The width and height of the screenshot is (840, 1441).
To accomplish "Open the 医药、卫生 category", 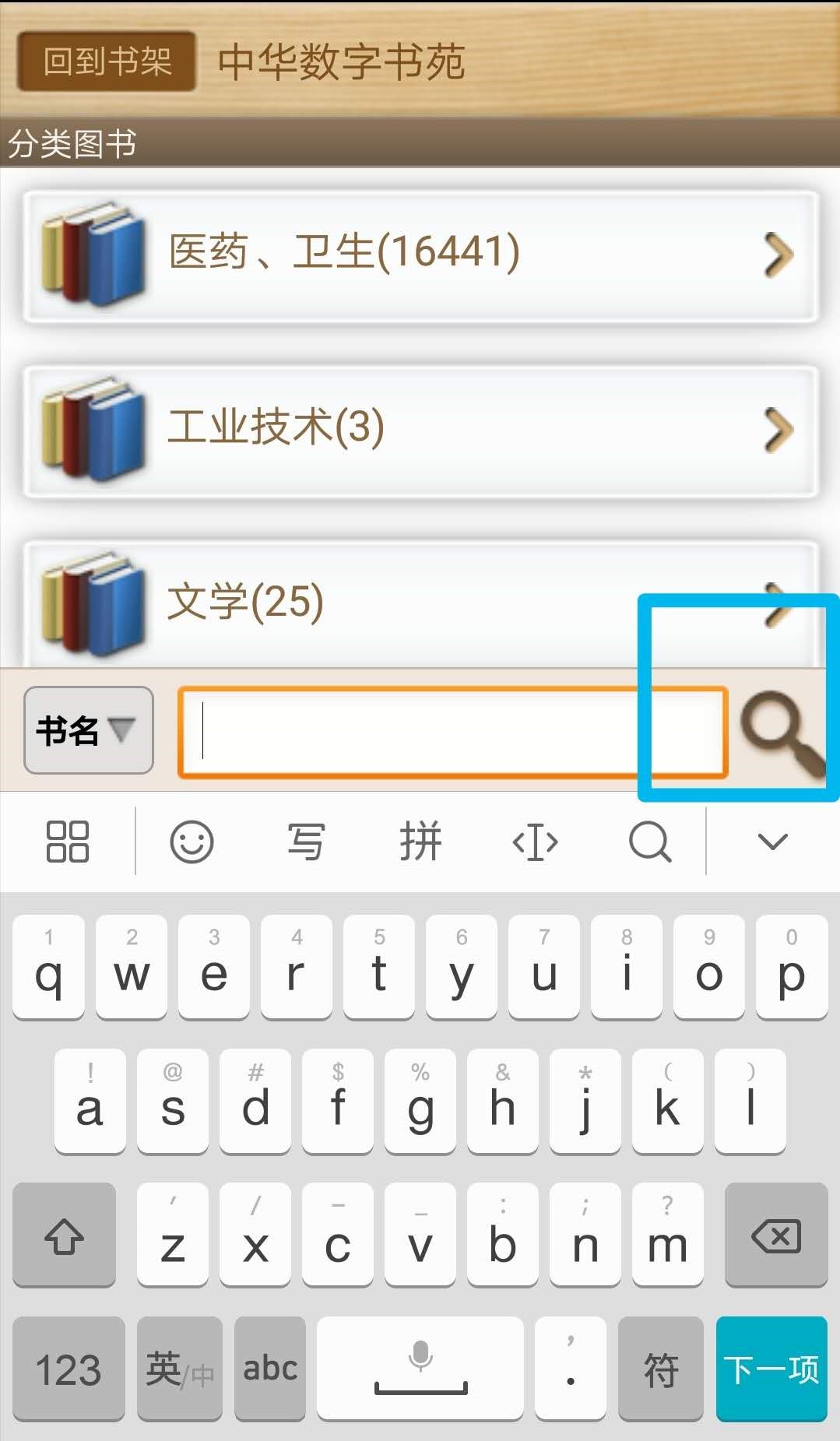I will (x=420, y=255).
